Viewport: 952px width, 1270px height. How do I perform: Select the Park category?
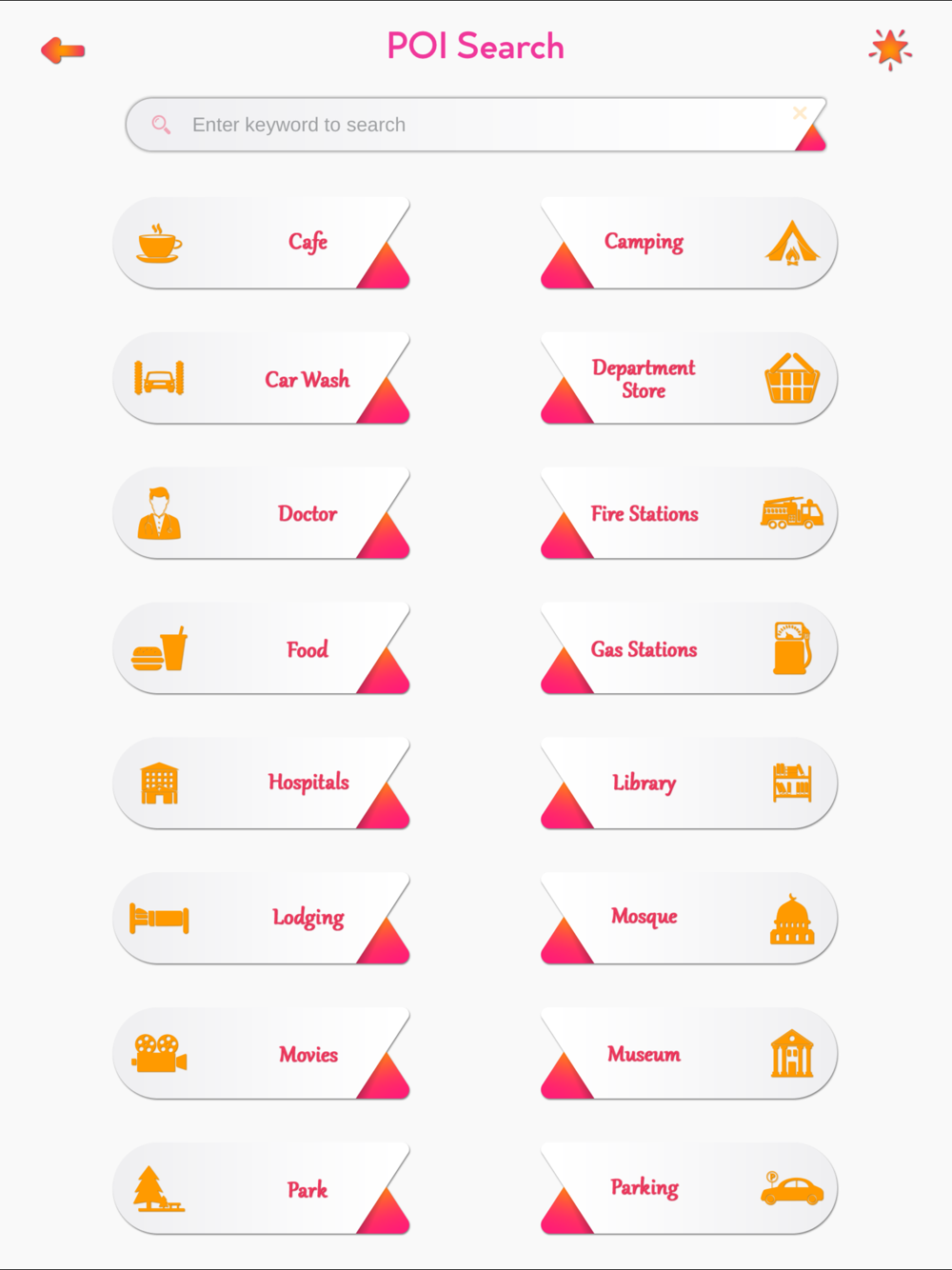click(x=262, y=1189)
